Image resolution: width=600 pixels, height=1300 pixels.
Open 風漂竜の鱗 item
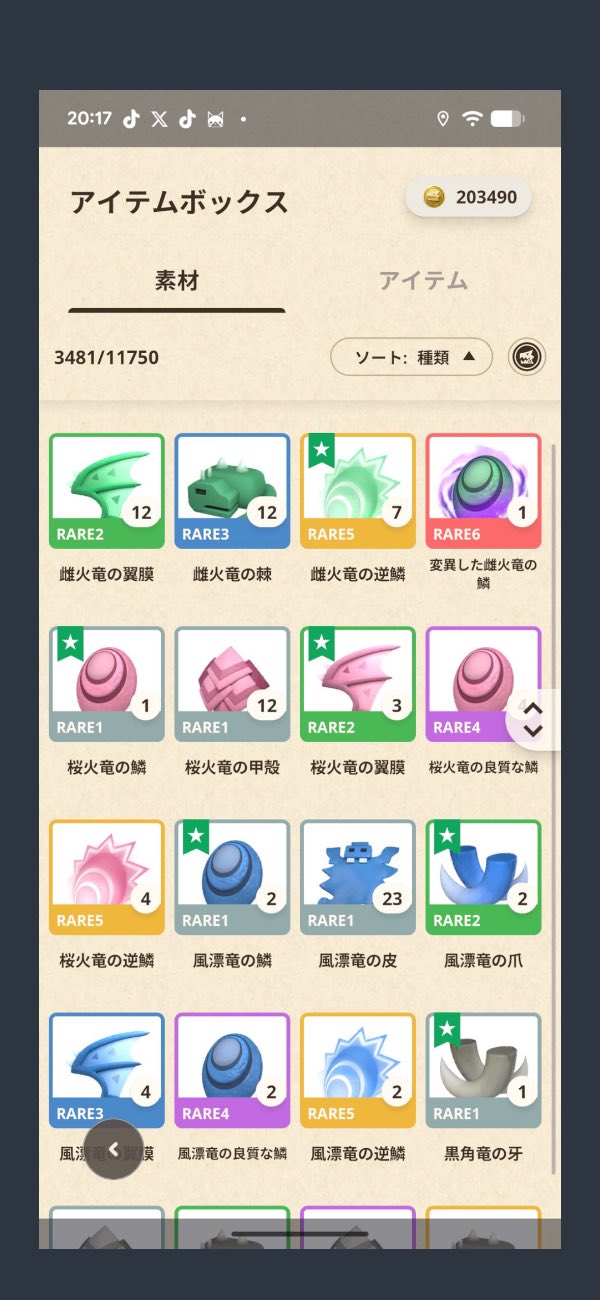pos(232,877)
